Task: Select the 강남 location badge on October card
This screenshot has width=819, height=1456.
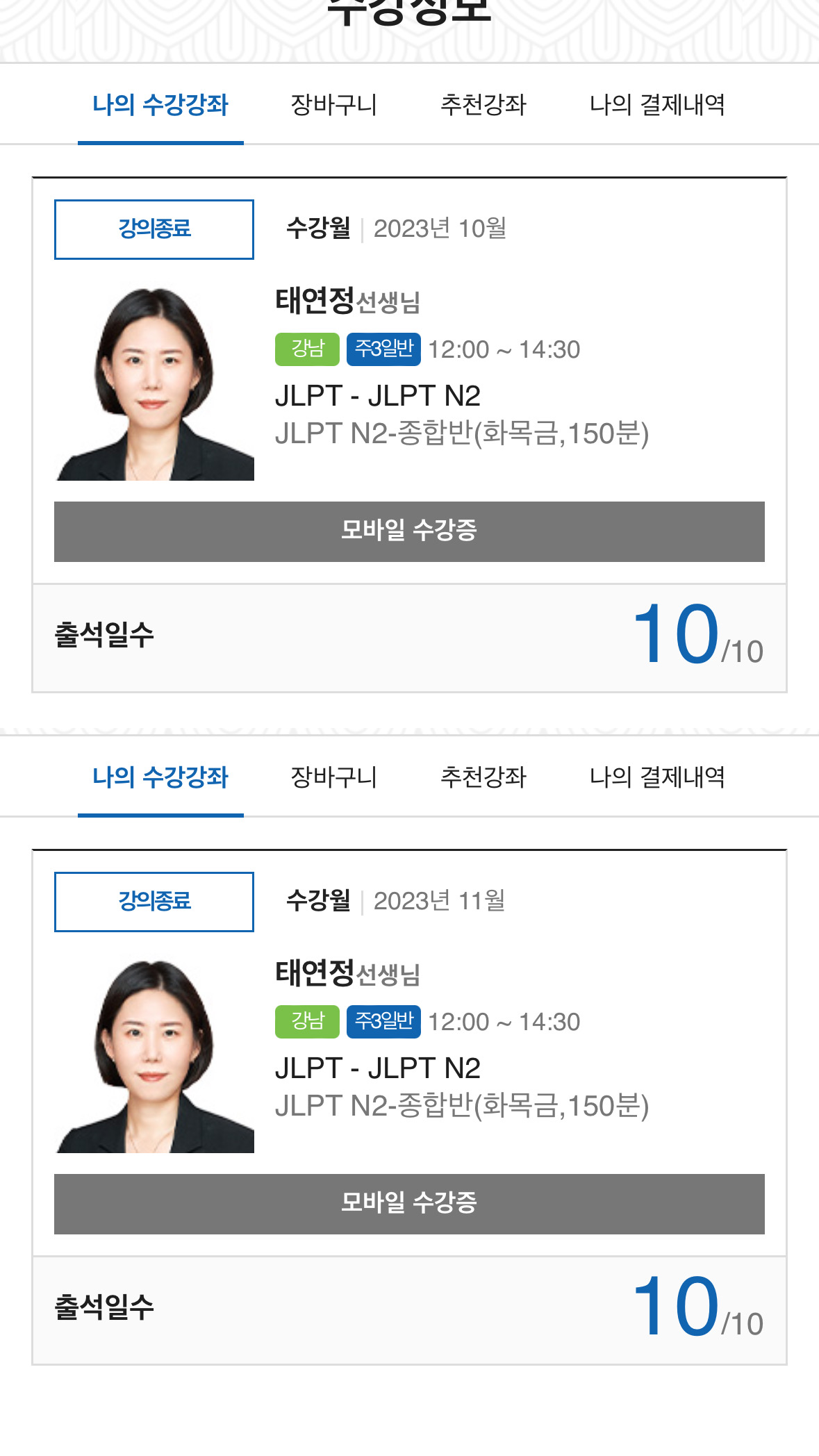Action: pyautogui.click(x=306, y=349)
